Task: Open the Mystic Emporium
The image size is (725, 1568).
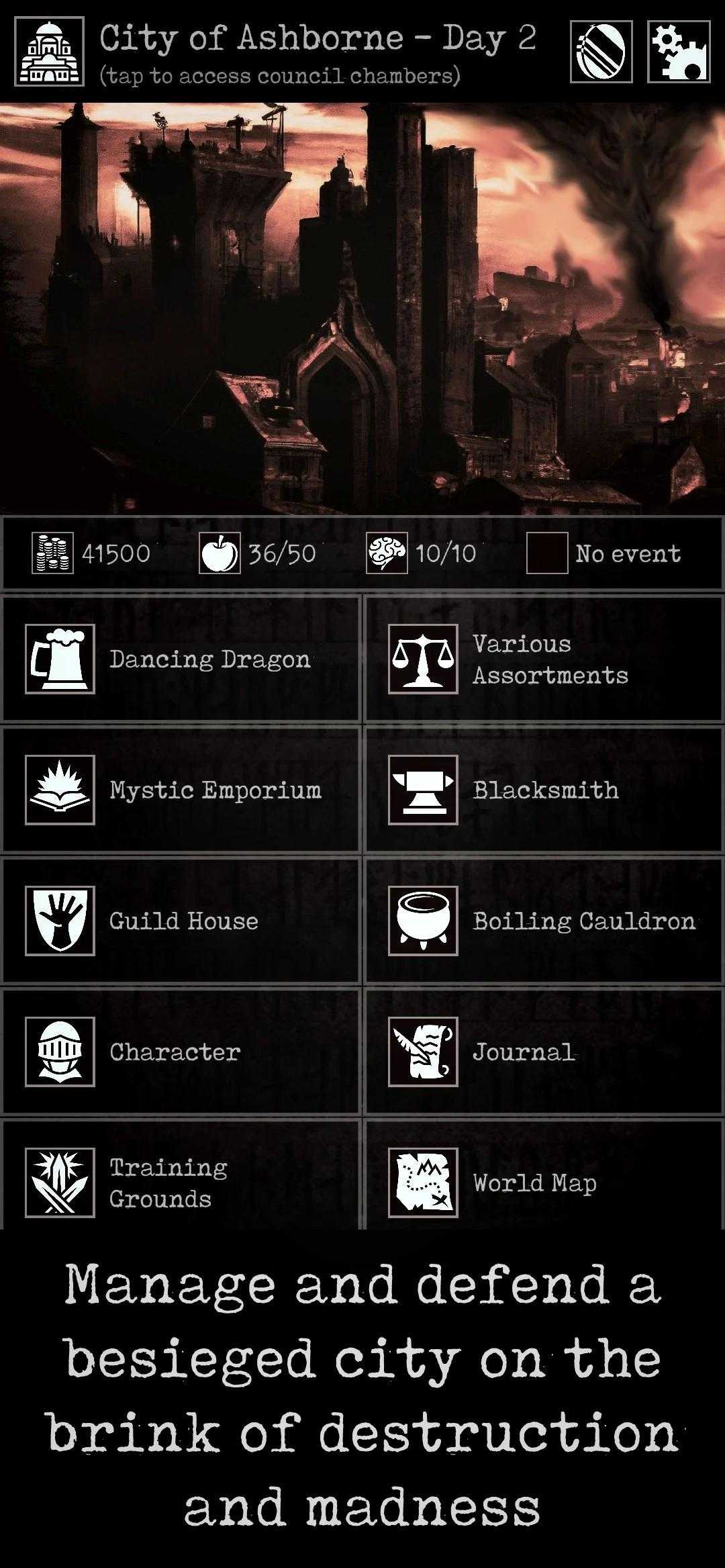Action: 181,790
